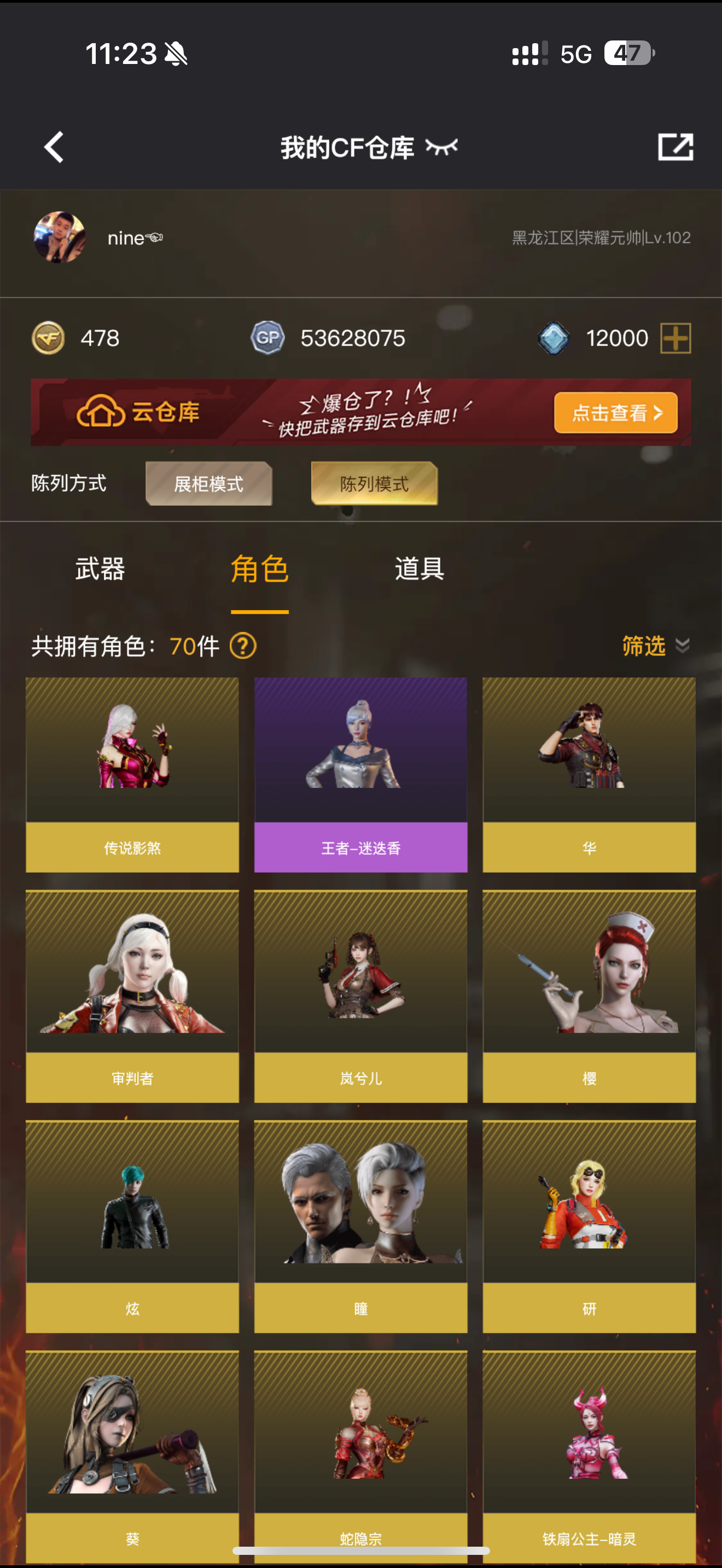Select 陈列模式 display mode
This screenshot has width=722, height=1568.
[x=374, y=484]
